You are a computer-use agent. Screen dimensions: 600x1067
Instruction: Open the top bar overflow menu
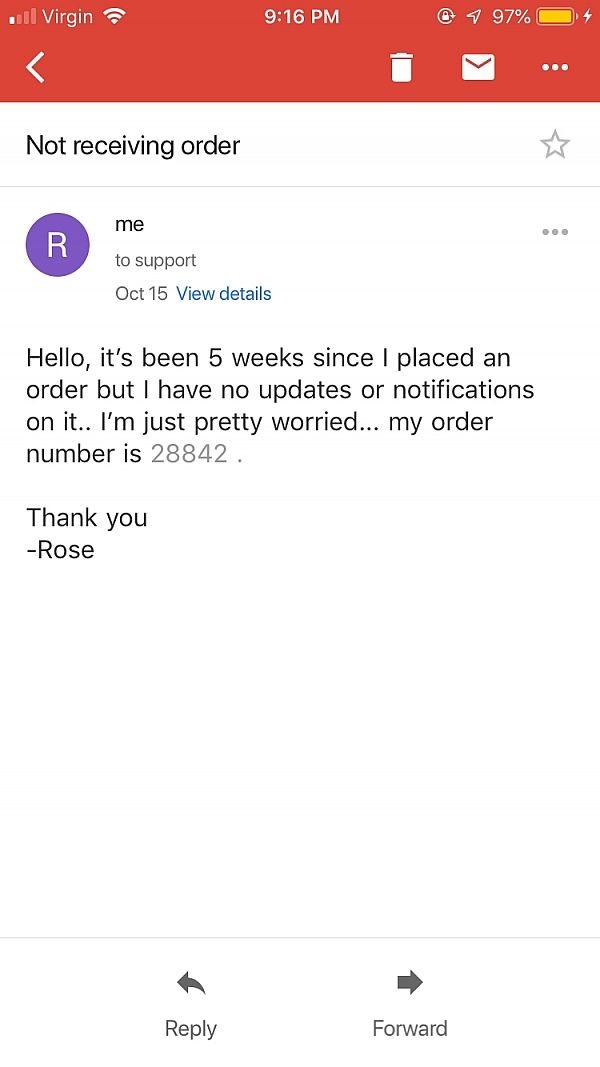(x=554, y=67)
